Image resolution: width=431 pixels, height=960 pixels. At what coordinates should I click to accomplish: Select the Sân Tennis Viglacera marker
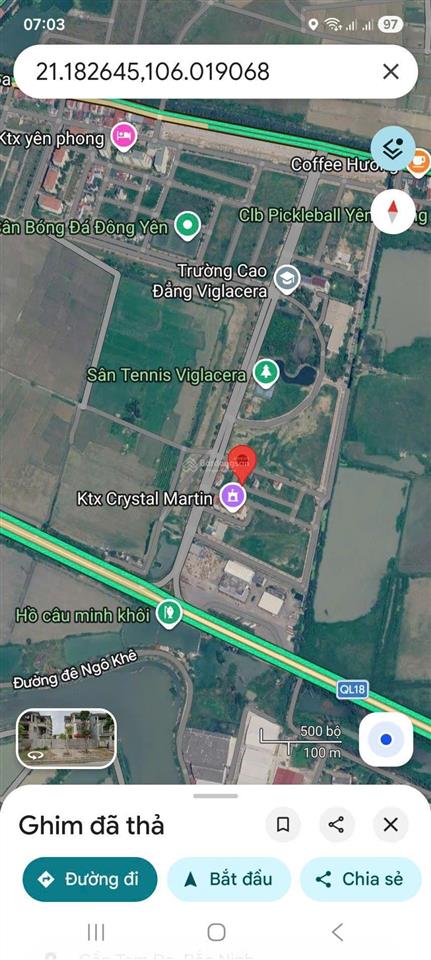pyautogui.click(x=266, y=374)
